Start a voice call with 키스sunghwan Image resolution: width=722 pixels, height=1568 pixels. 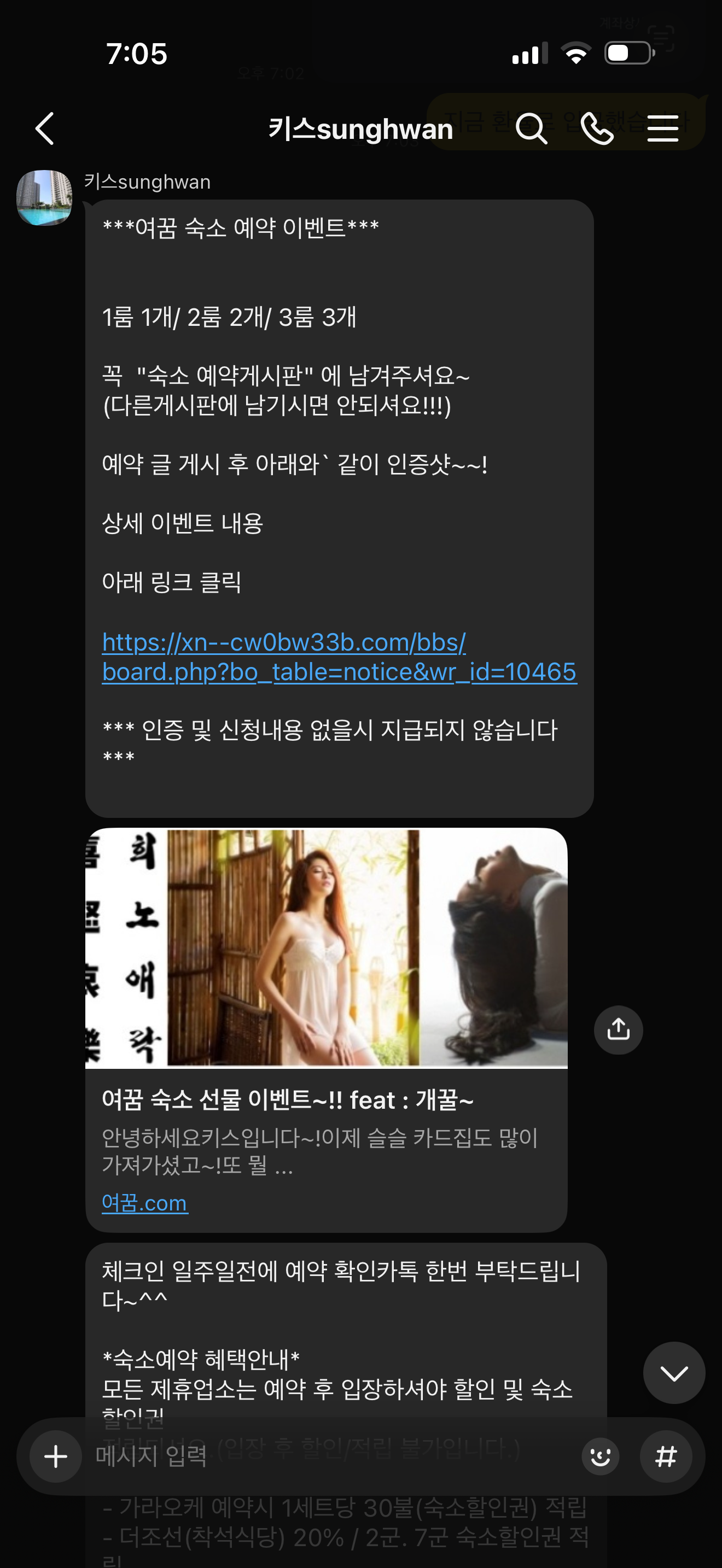tap(597, 128)
